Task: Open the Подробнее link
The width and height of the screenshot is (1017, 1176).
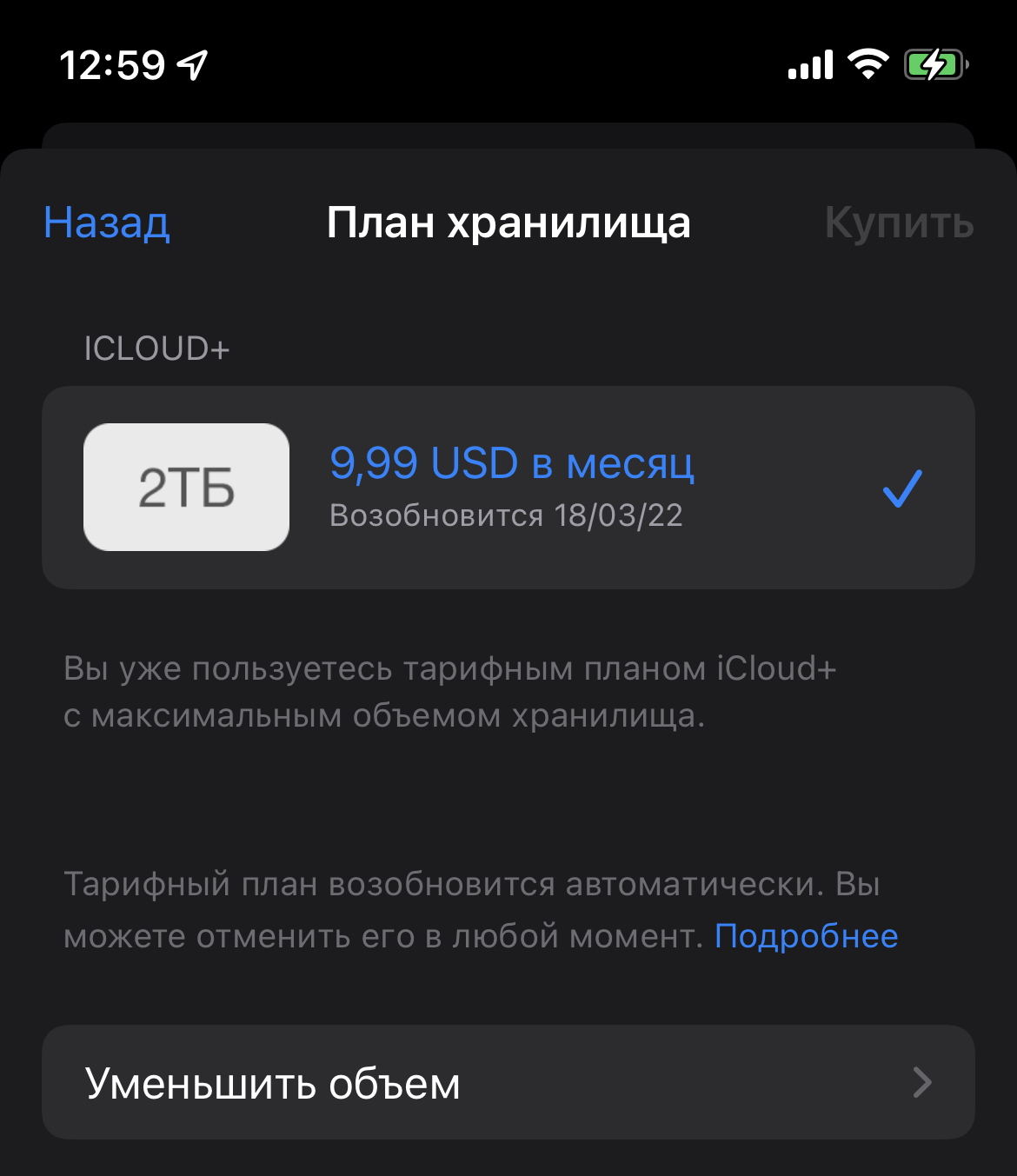Action: click(x=806, y=936)
